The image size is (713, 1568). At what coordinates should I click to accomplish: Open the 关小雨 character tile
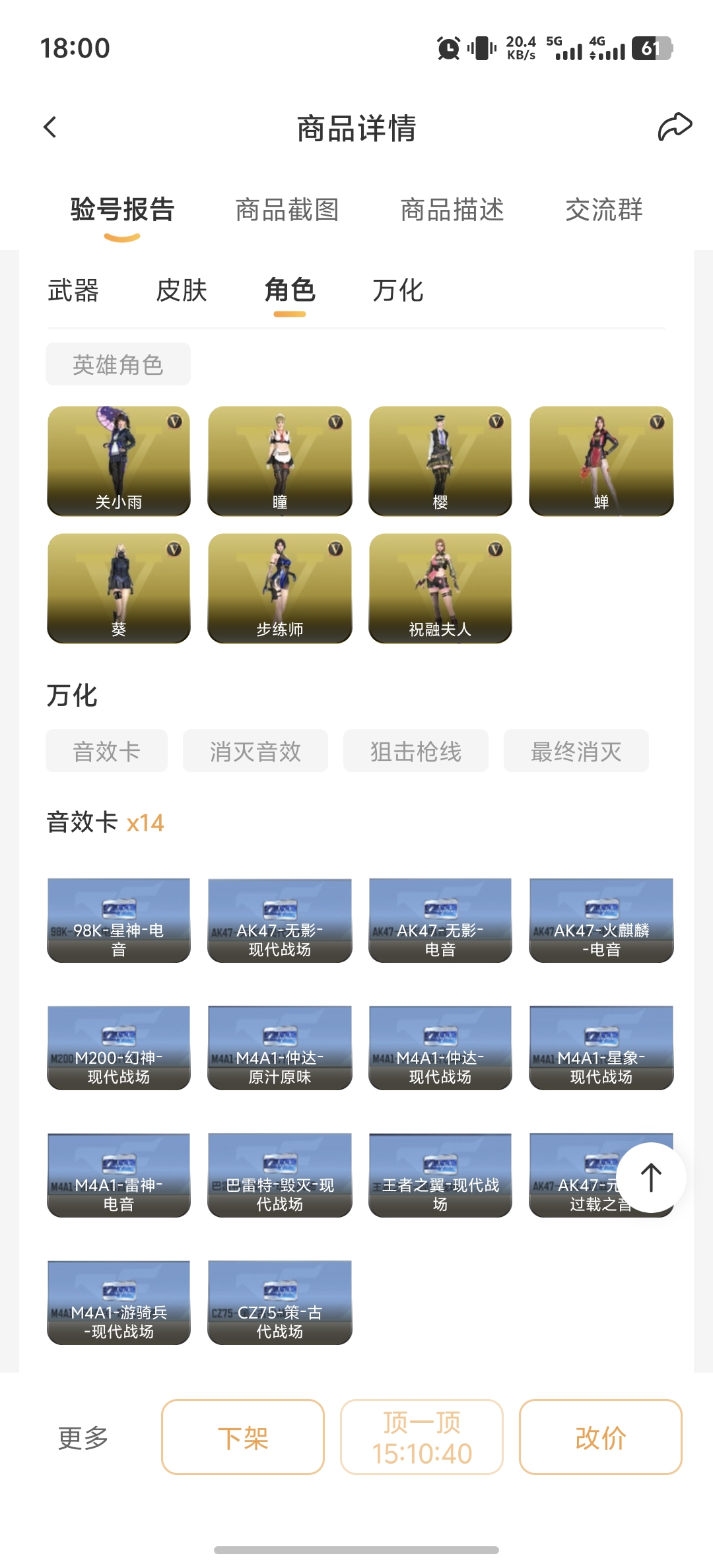[119, 461]
